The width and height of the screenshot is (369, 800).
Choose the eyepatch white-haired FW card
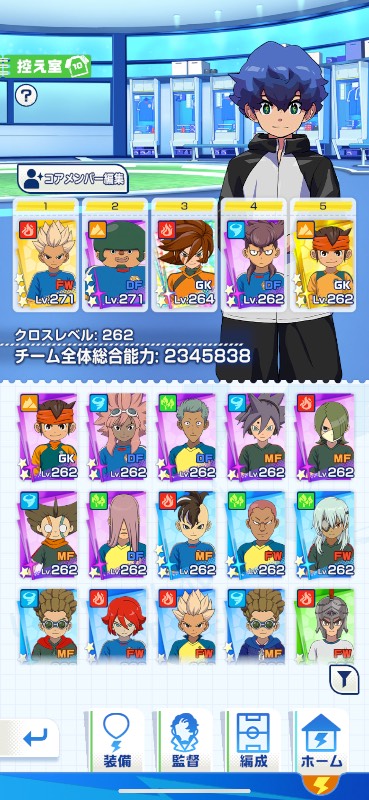click(325, 535)
